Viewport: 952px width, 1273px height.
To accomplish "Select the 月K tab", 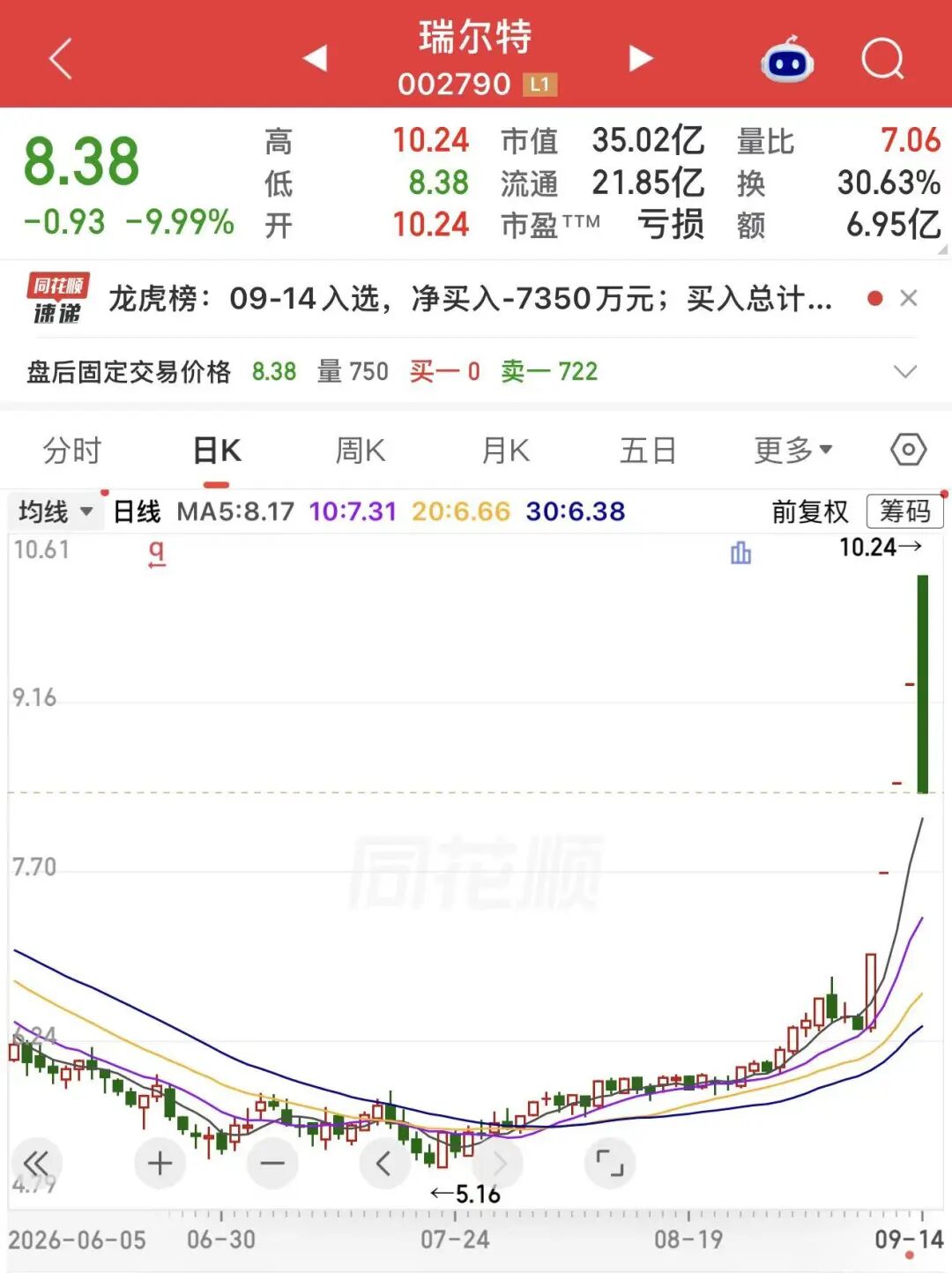I will point(506,450).
